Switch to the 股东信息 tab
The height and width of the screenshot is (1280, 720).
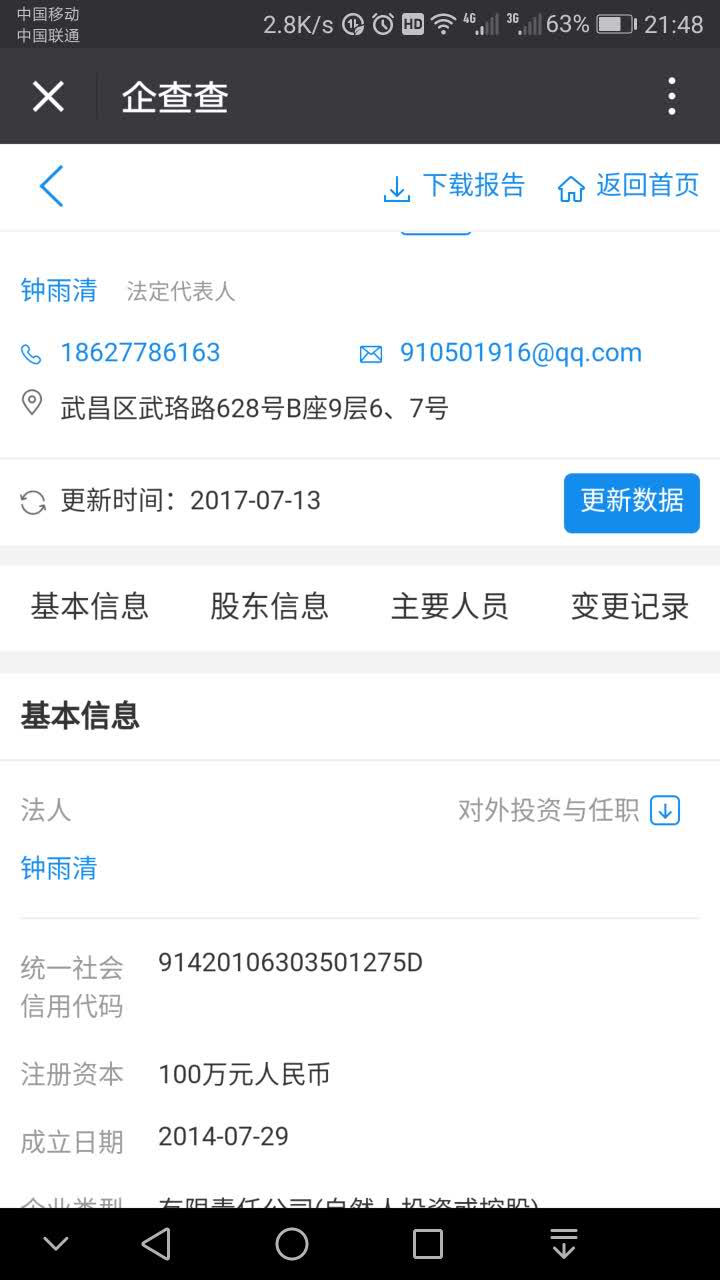click(x=269, y=606)
